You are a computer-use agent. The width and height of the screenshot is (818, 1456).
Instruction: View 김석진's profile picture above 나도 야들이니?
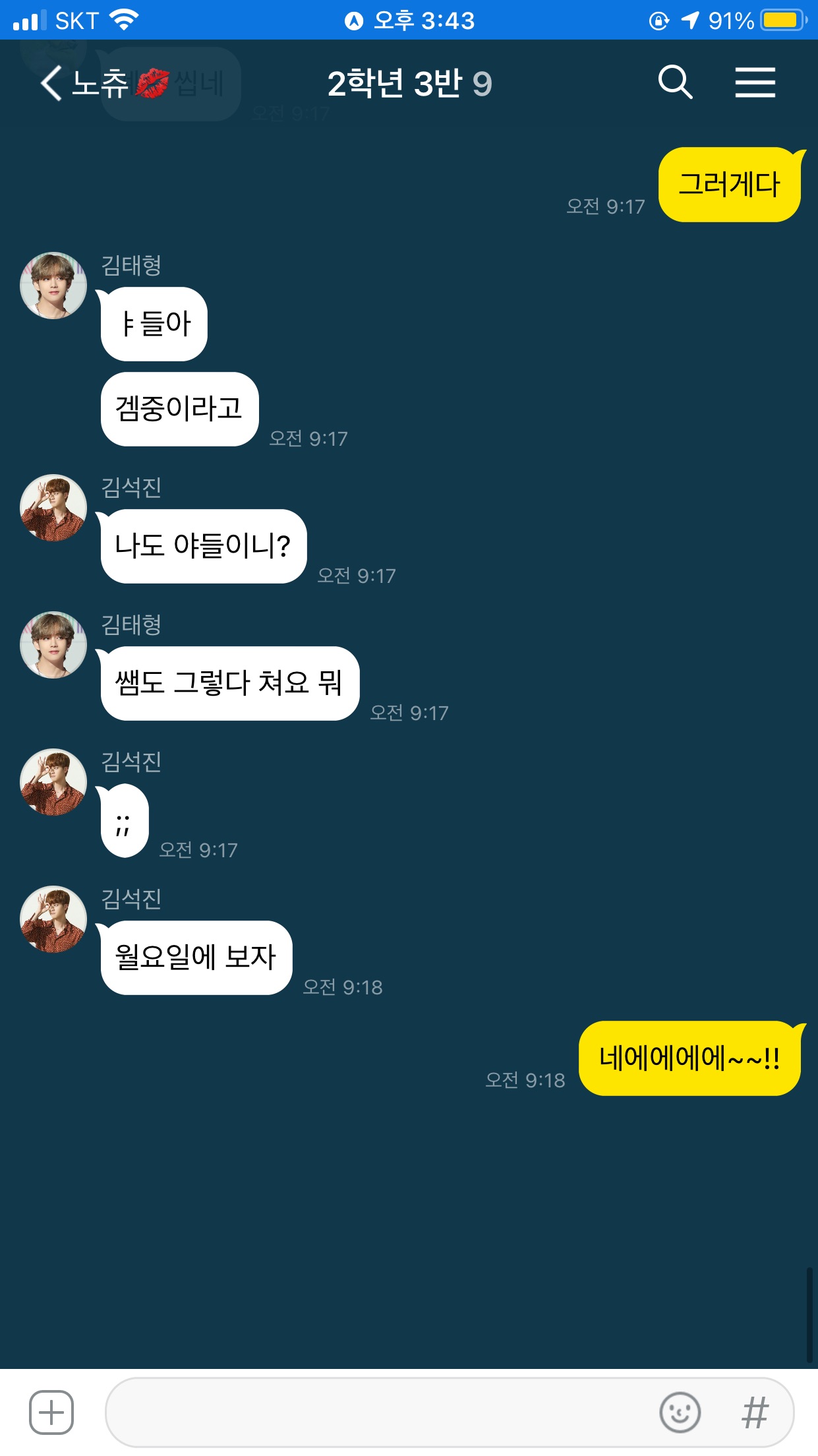[x=53, y=508]
